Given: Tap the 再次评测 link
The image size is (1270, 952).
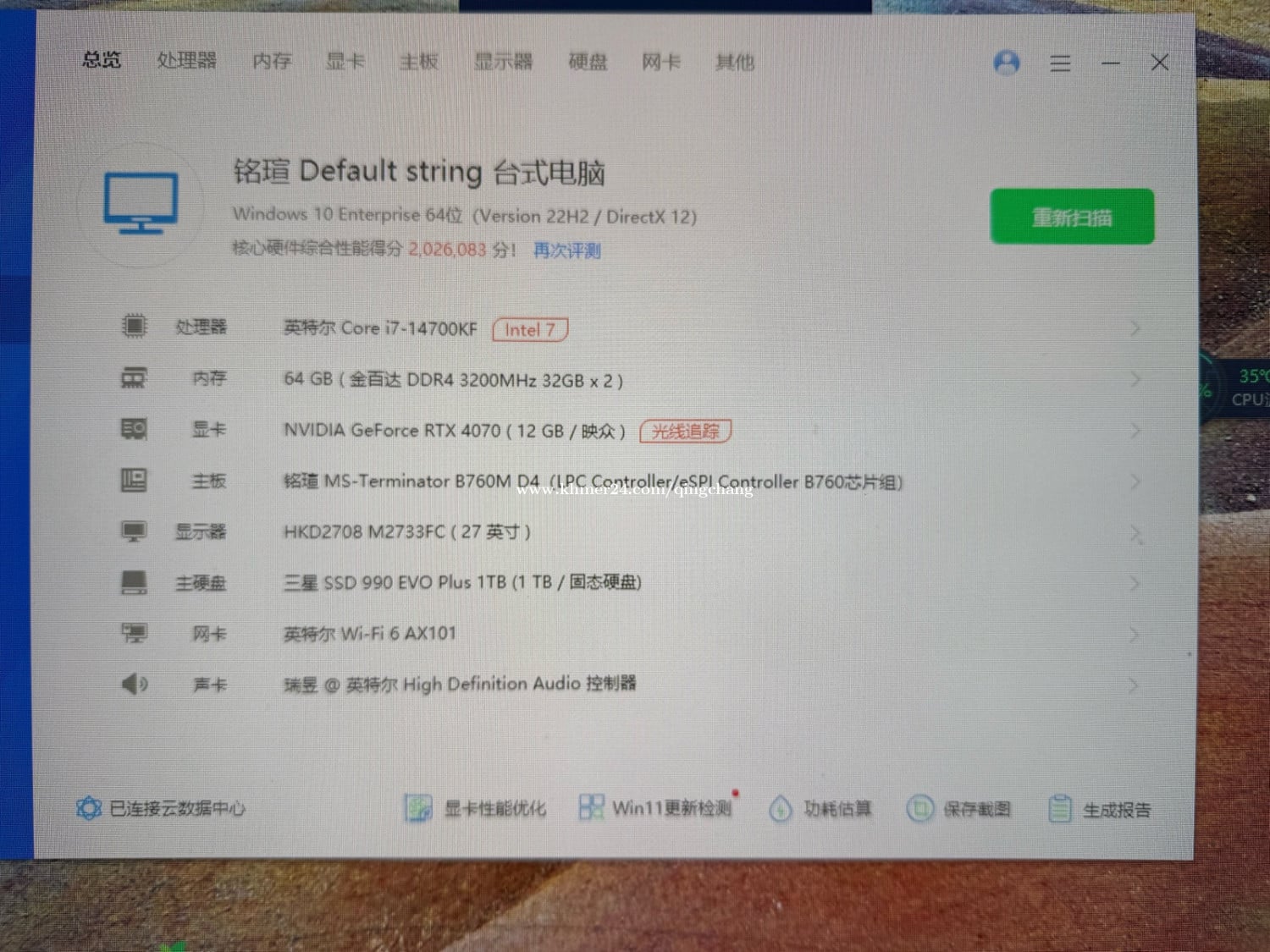Looking at the screenshot, I should coord(566,250).
